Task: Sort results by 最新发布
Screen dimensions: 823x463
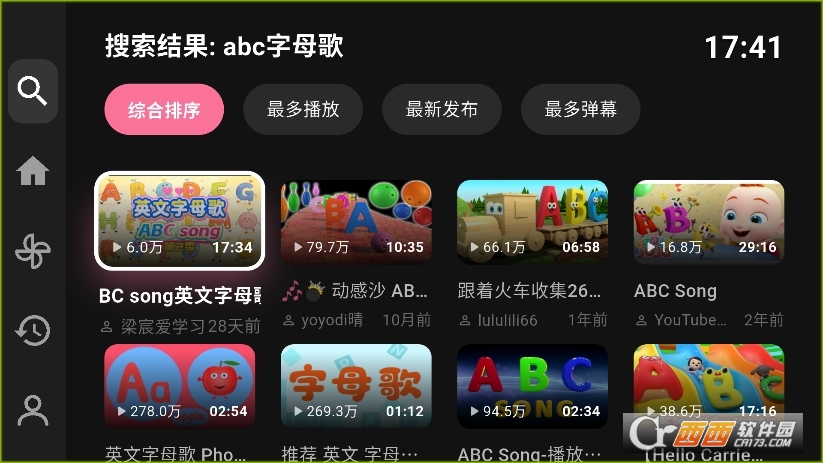Action: coord(441,110)
